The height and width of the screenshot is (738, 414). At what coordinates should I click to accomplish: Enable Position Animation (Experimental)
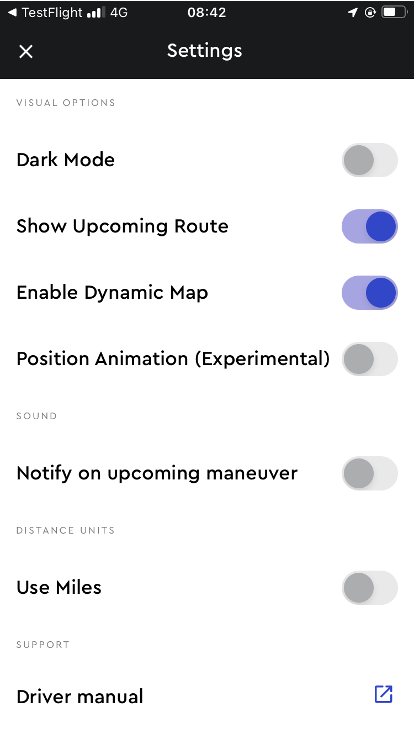pyautogui.click(x=370, y=359)
